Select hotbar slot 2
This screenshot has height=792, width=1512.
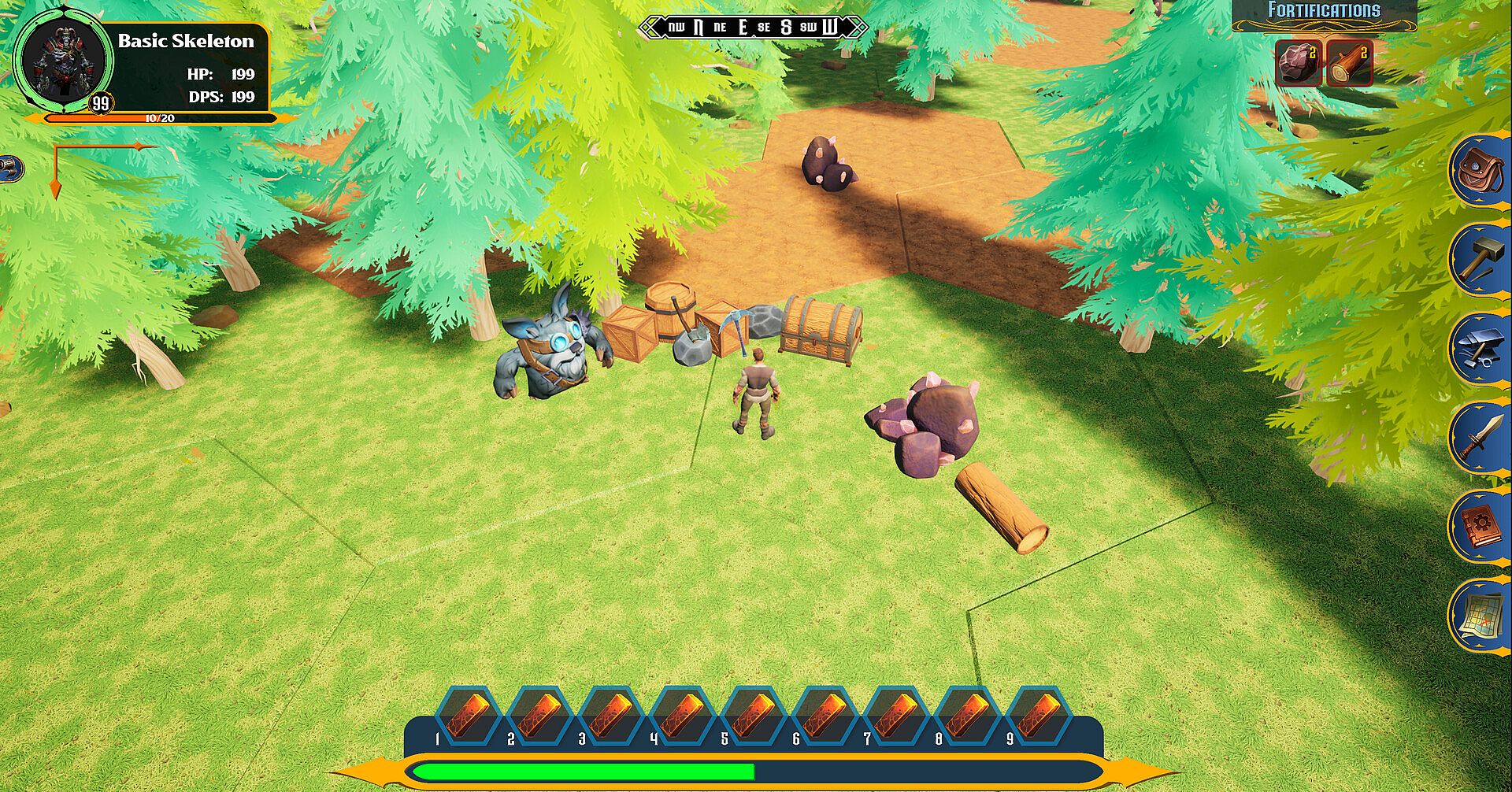point(539,716)
